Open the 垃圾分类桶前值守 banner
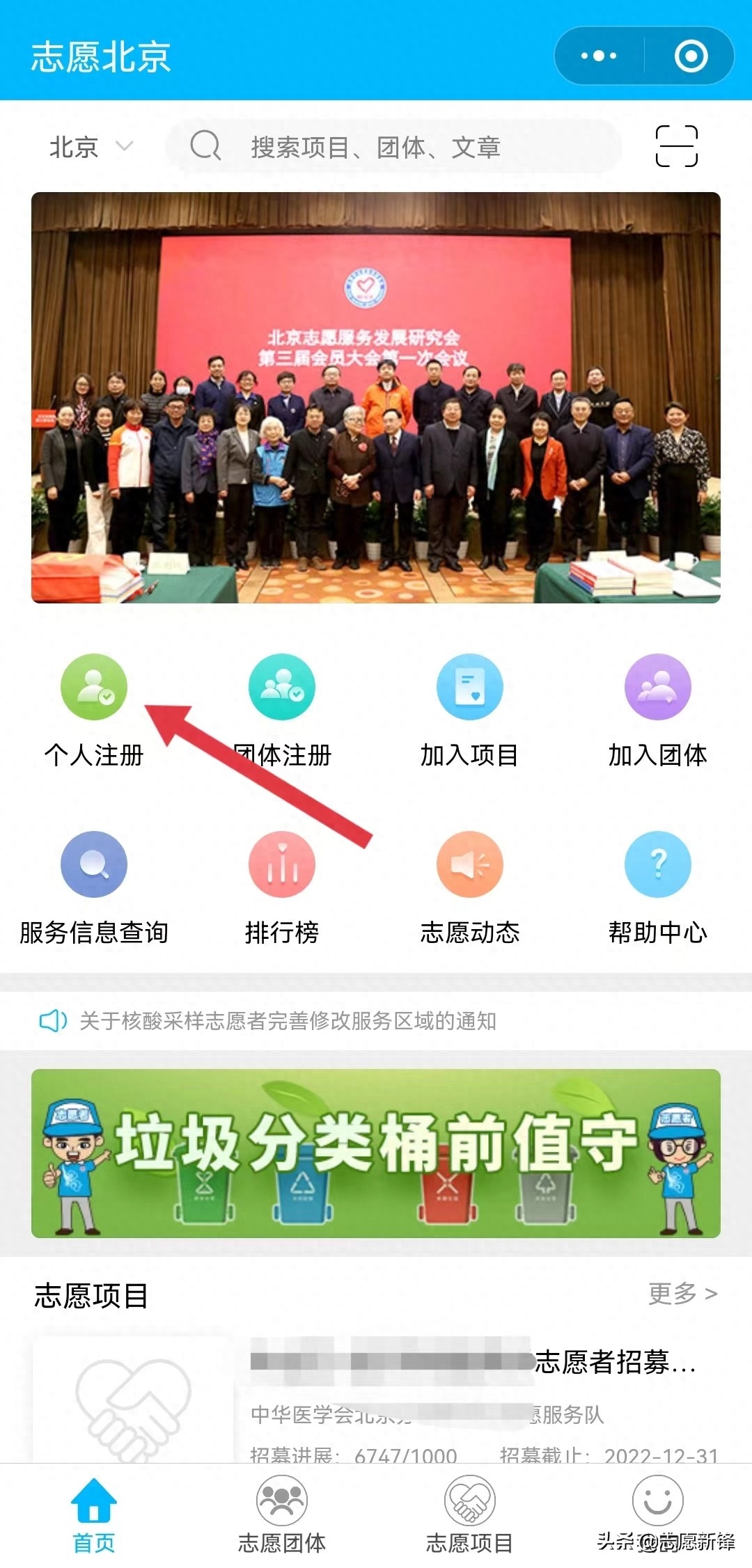 [x=376, y=1153]
